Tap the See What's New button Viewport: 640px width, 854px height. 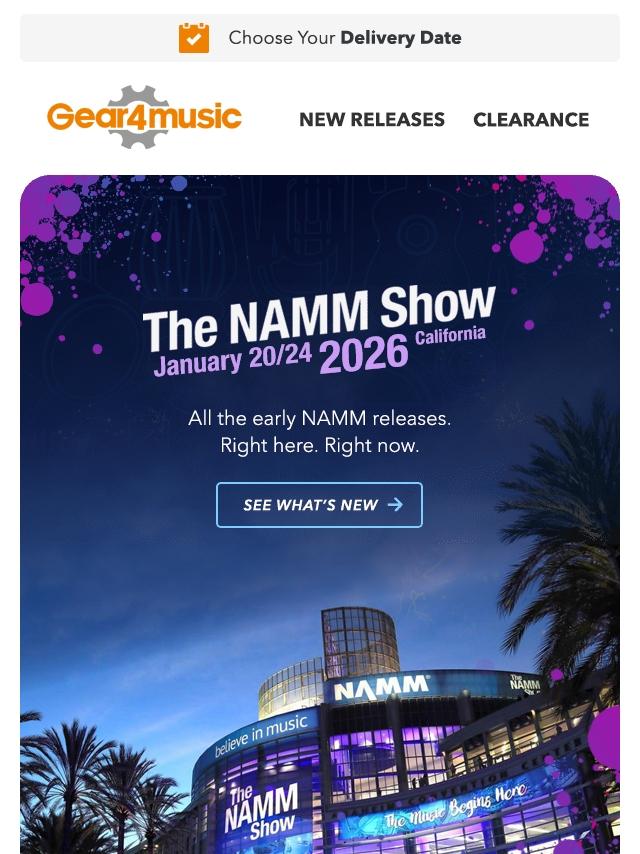(x=320, y=505)
